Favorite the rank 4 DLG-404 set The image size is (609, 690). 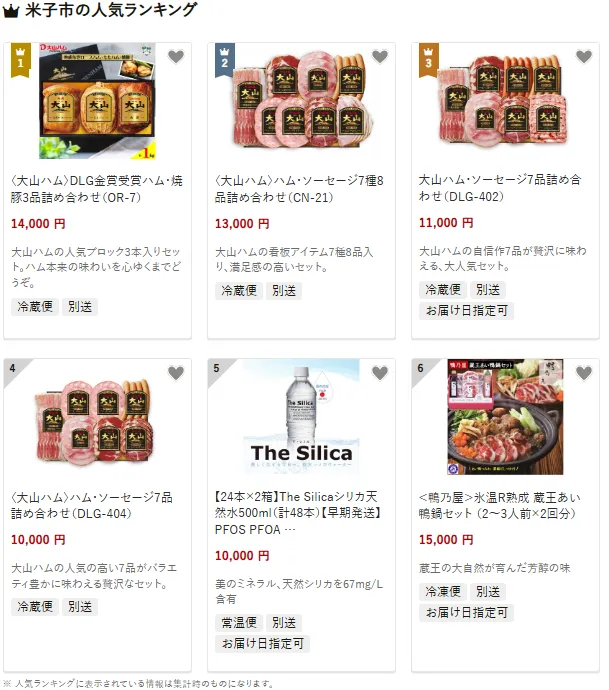(176, 373)
